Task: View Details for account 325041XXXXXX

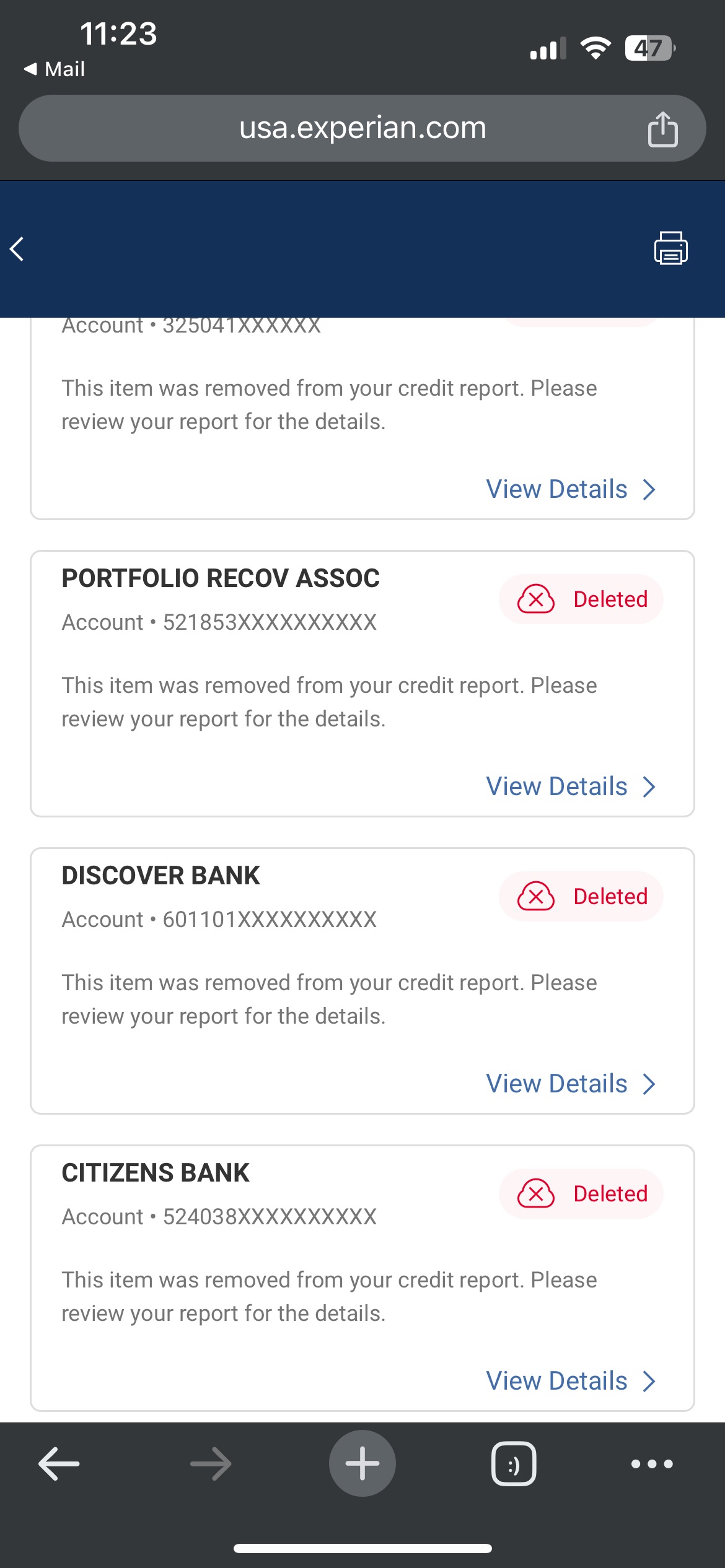Action: (570, 489)
